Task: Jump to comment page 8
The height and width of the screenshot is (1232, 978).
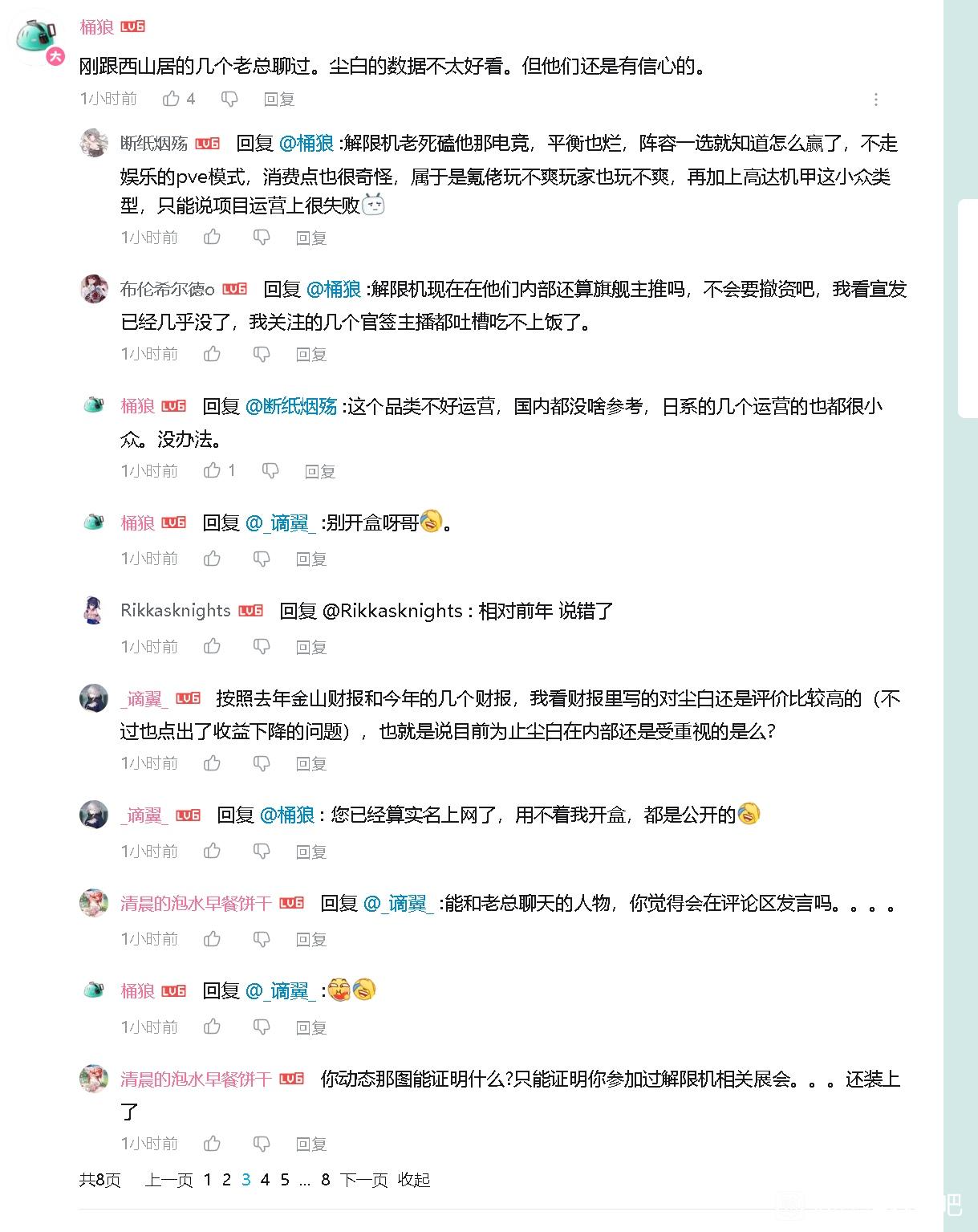Action: 326,1179
